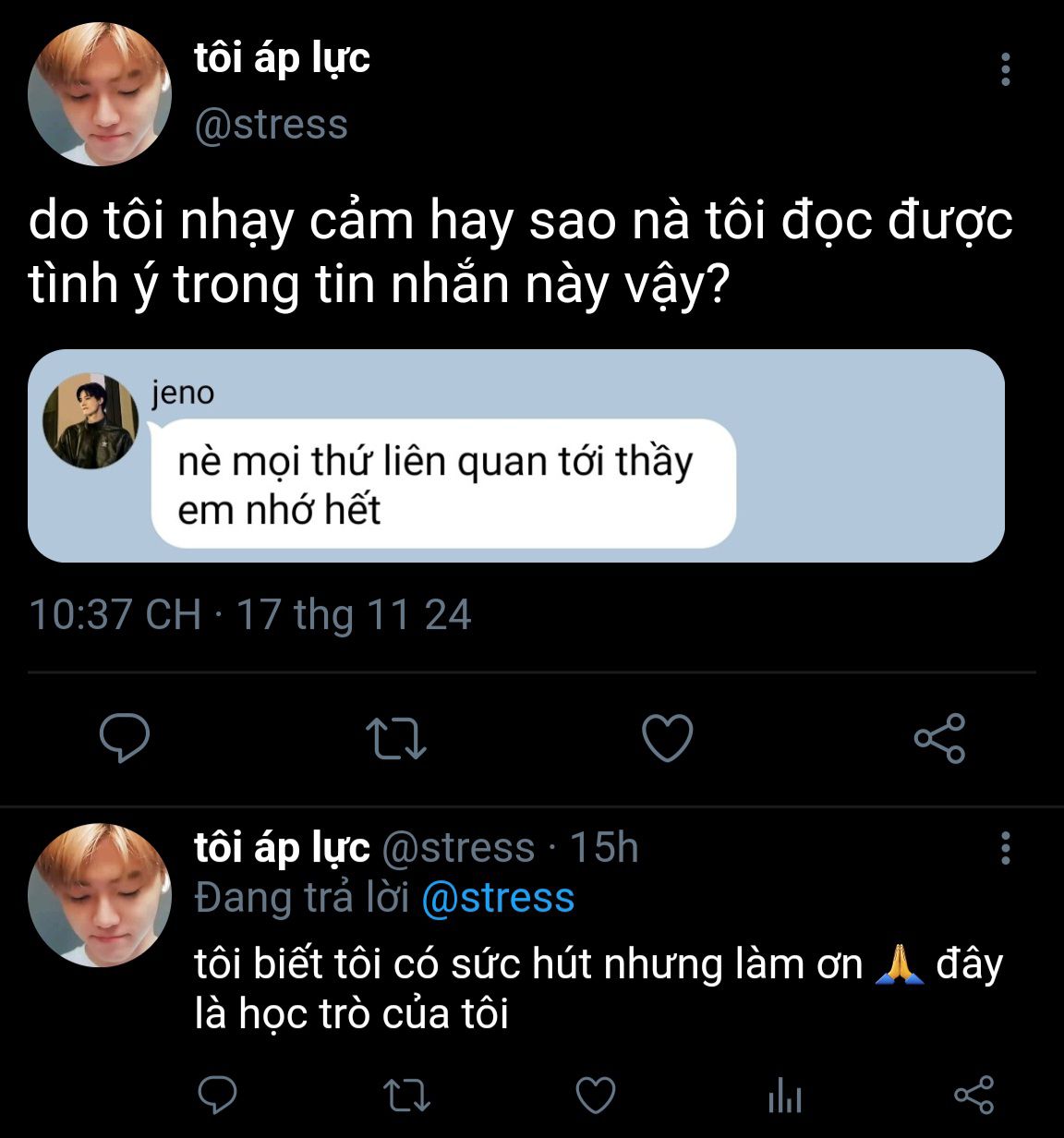Open the avatar on the 15h reply
Image resolution: width=1064 pixels, height=1138 pixels.
100,895
